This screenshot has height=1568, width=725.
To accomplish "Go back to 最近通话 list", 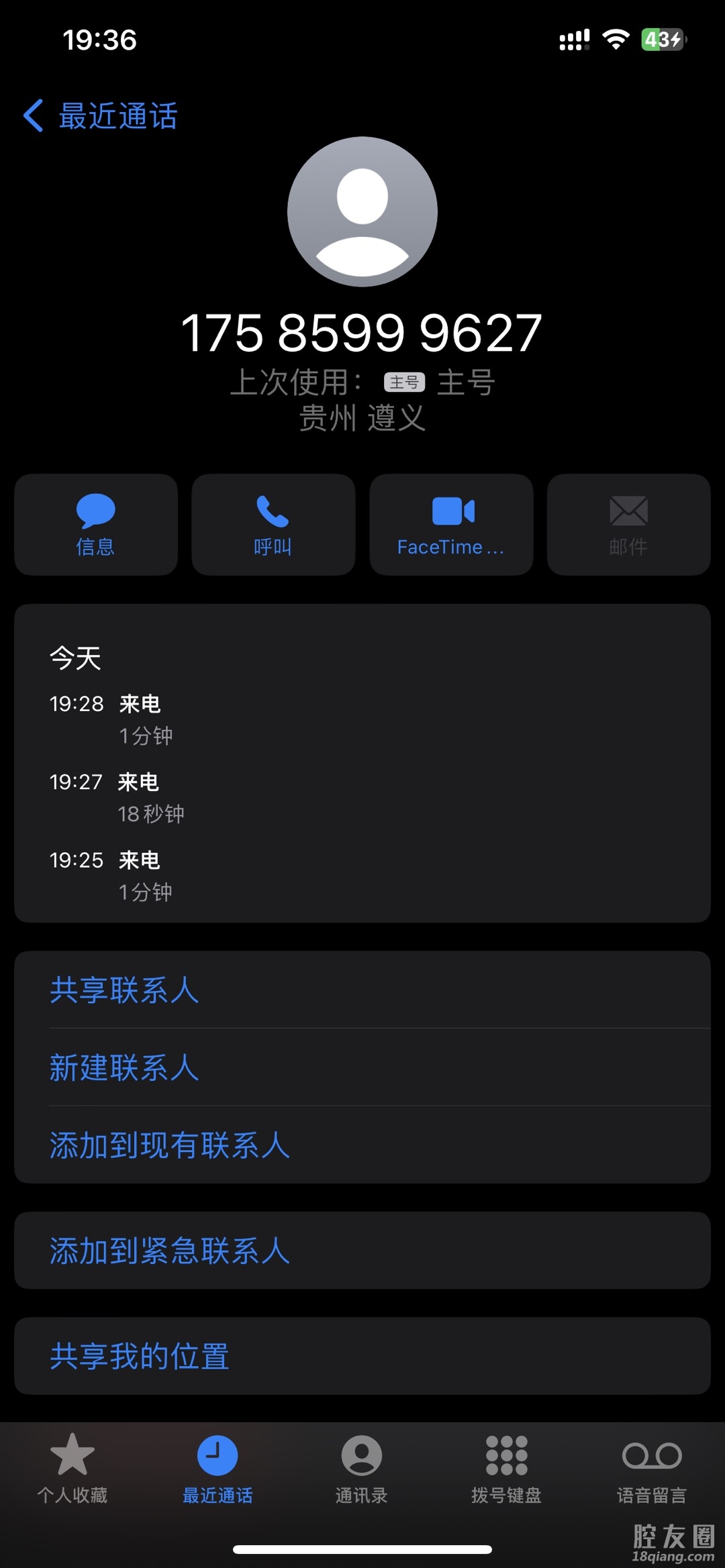I will coord(101,116).
